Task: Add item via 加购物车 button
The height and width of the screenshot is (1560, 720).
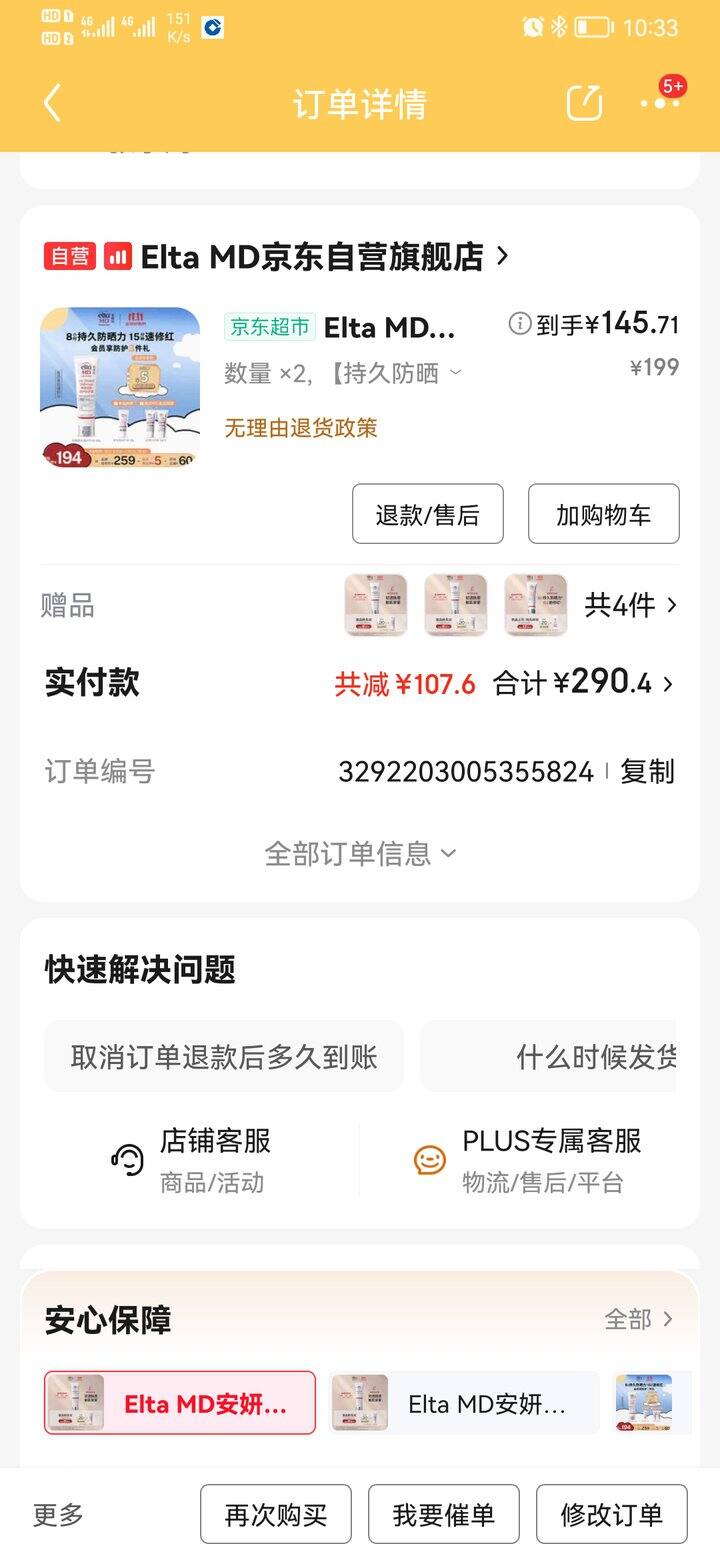Action: (603, 514)
